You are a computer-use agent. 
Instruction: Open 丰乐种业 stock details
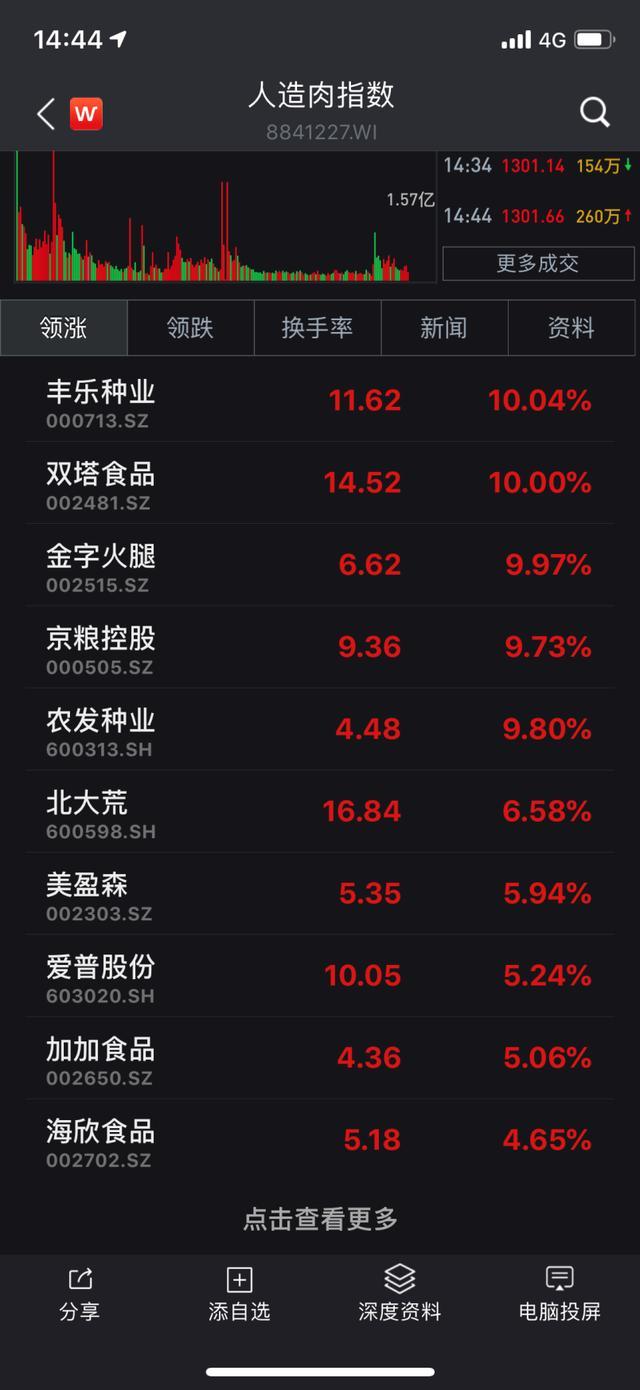[320, 401]
